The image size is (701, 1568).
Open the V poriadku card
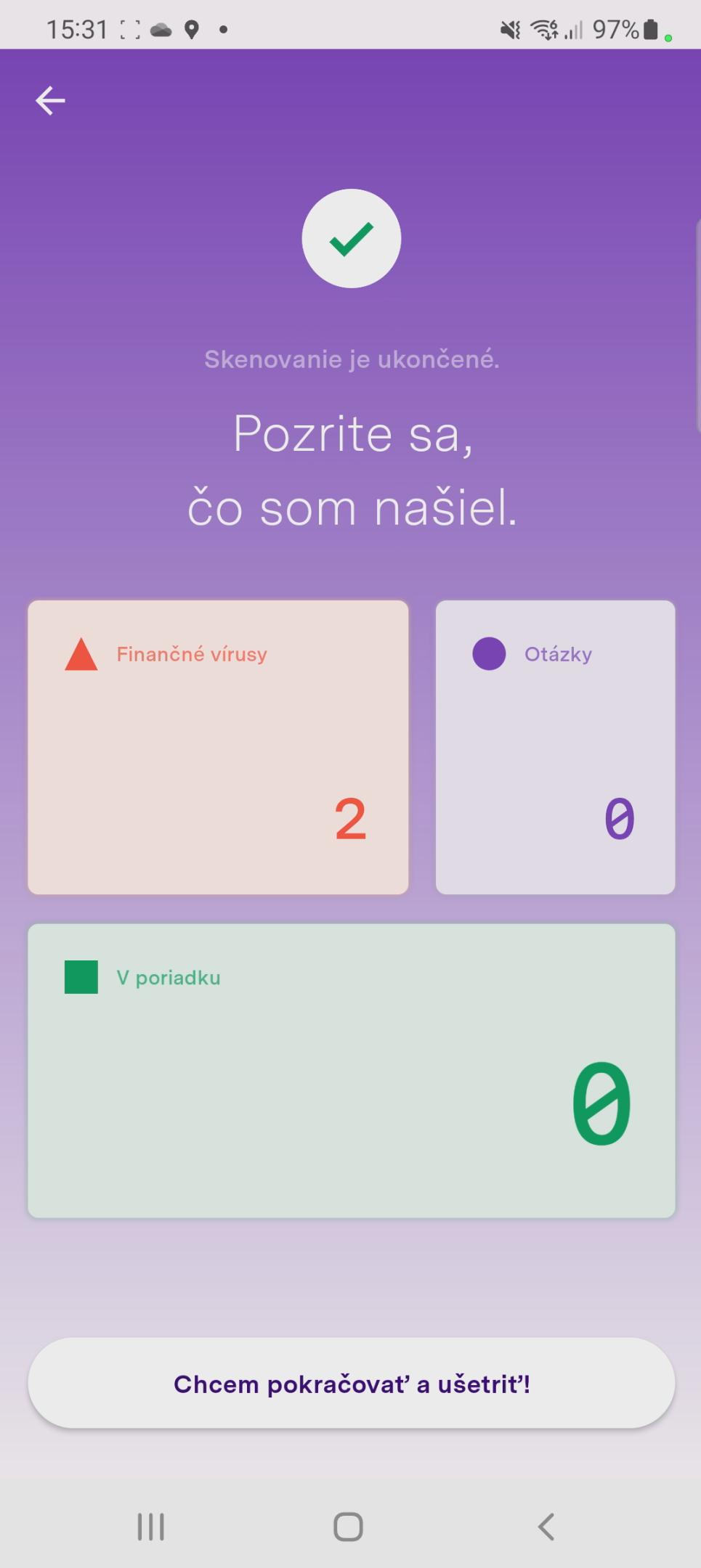point(351,1070)
